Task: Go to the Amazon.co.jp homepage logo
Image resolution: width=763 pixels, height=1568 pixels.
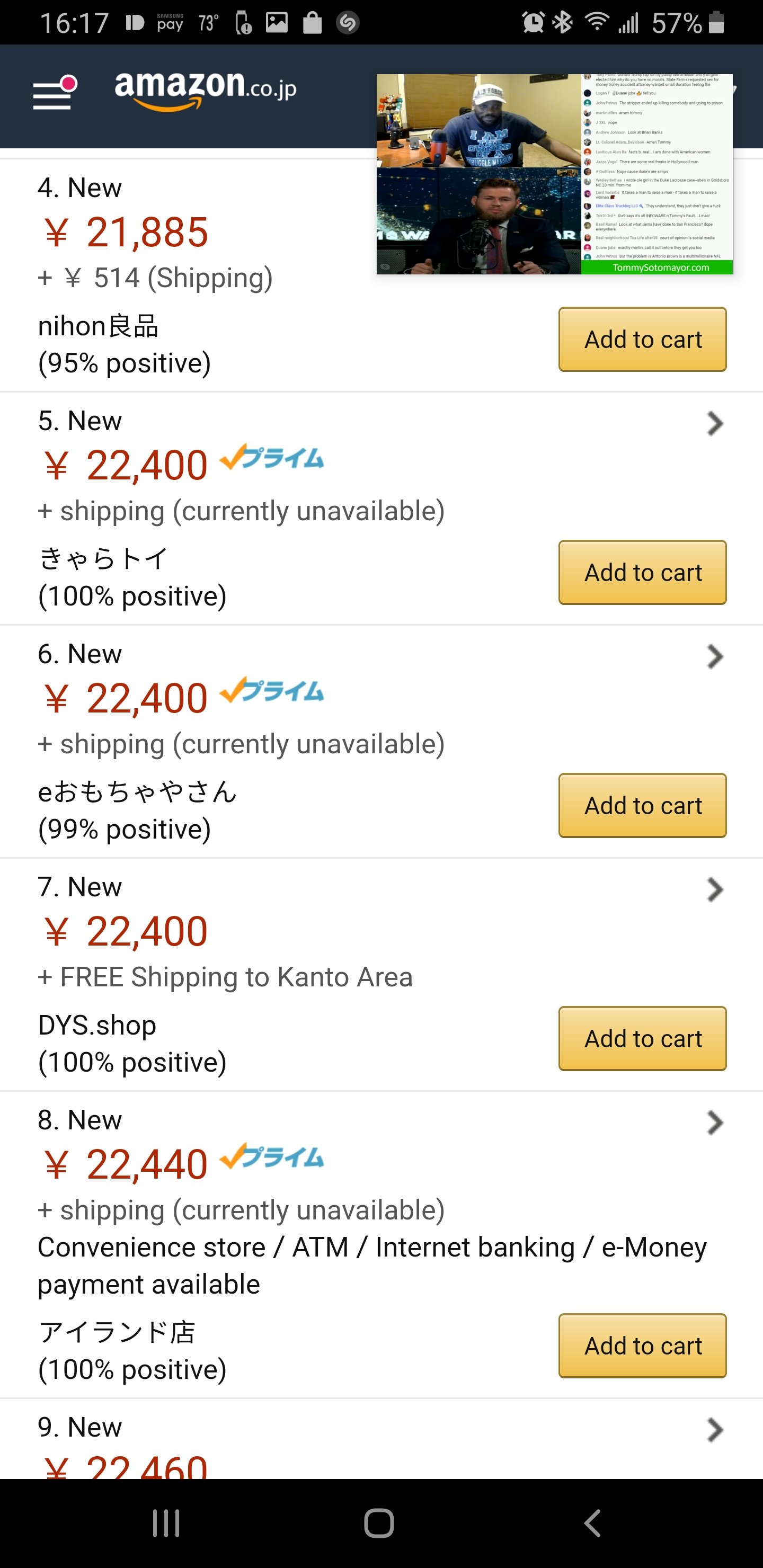Action: point(206,90)
